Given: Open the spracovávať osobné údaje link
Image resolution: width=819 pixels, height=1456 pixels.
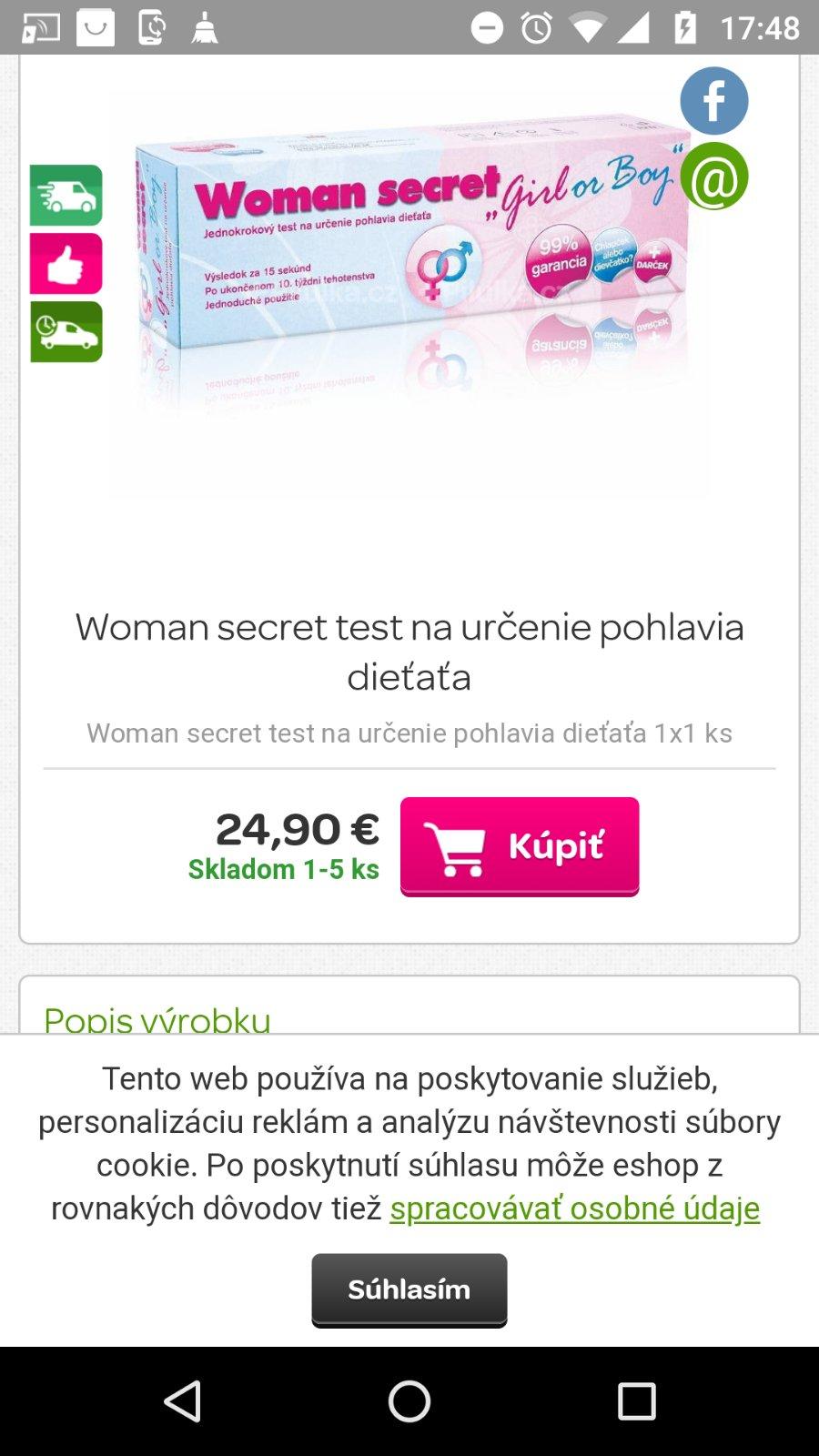Looking at the screenshot, I should pos(574,1208).
